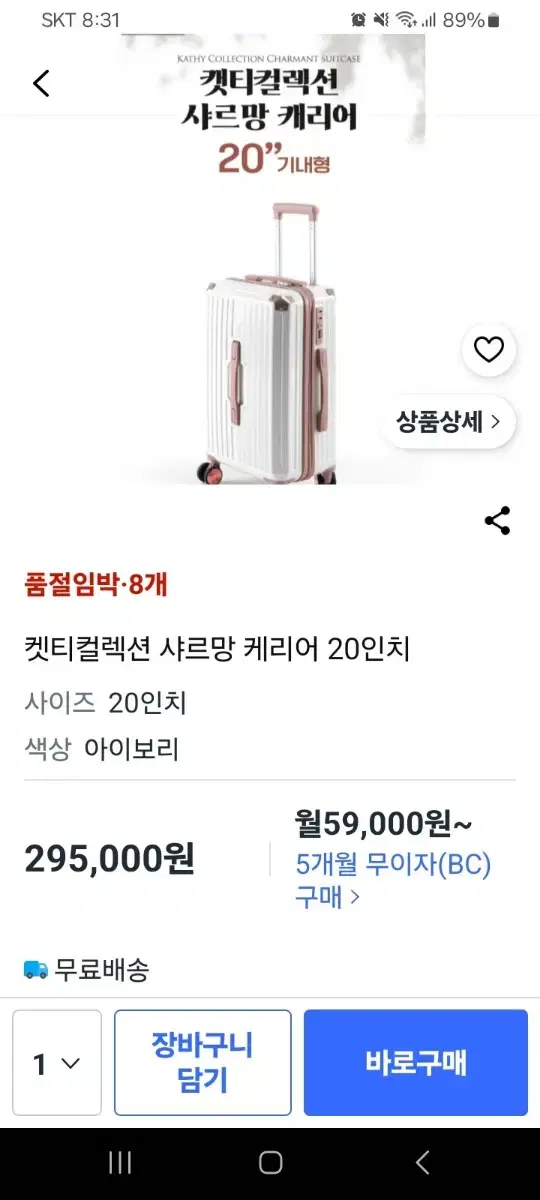540x1200 pixels.
Task: Add this suitcase to wishlist with heart
Action: (x=488, y=350)
